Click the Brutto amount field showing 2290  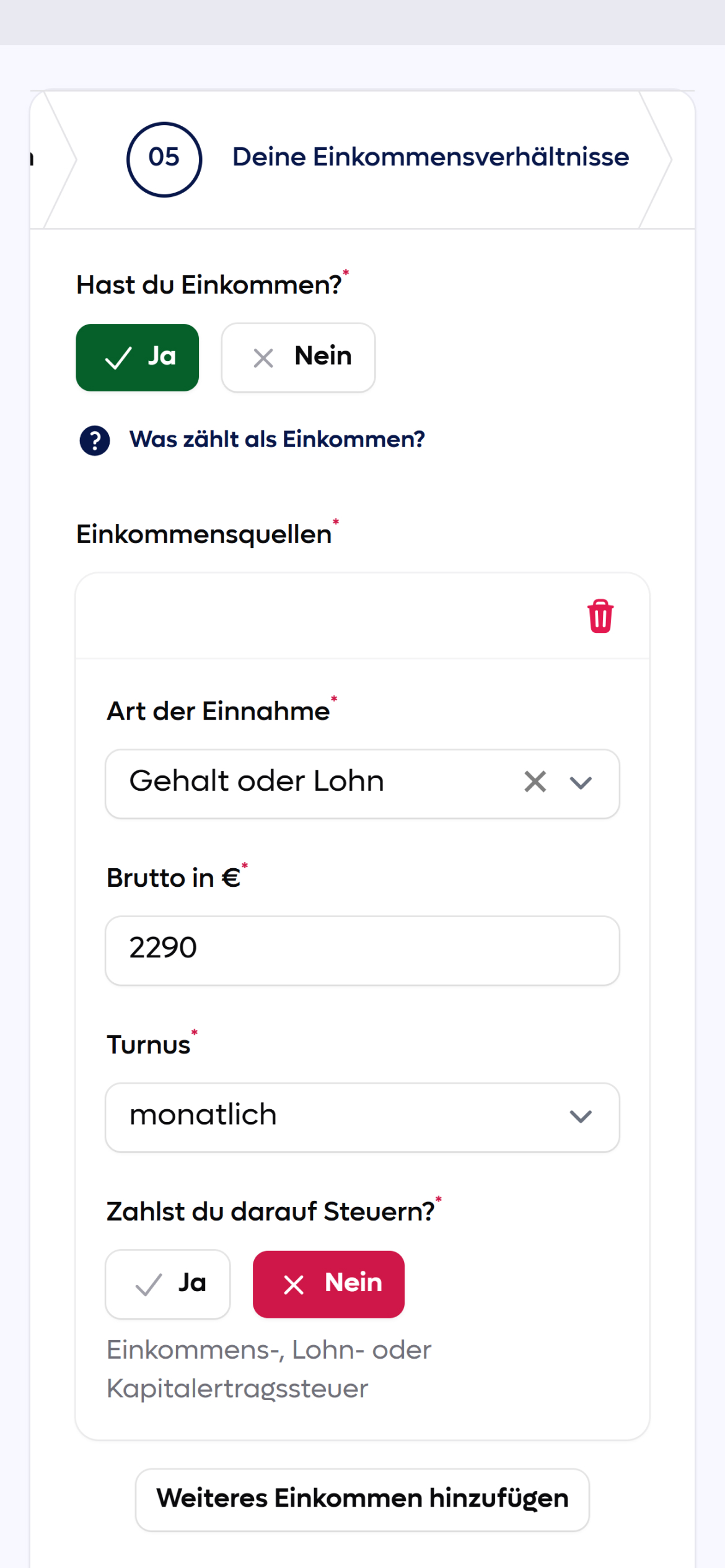(x=362, y=951)
